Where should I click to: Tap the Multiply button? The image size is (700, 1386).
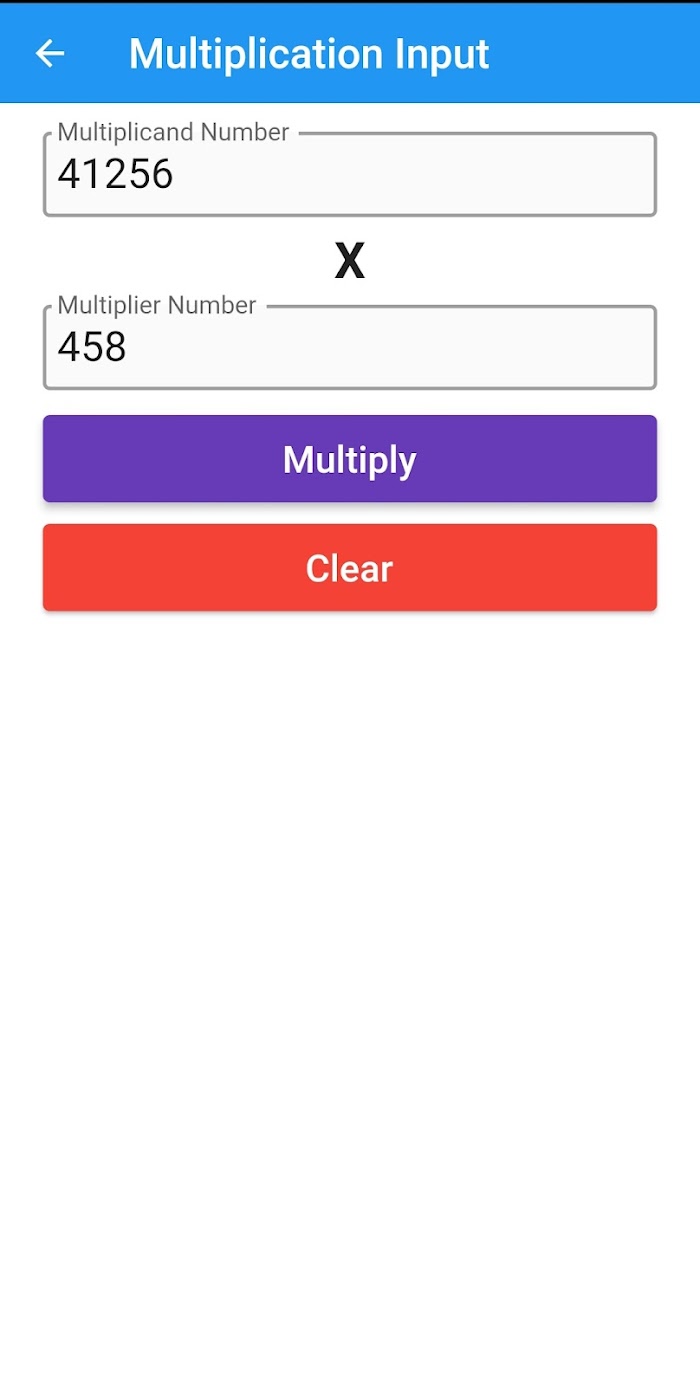coord(350,459)
